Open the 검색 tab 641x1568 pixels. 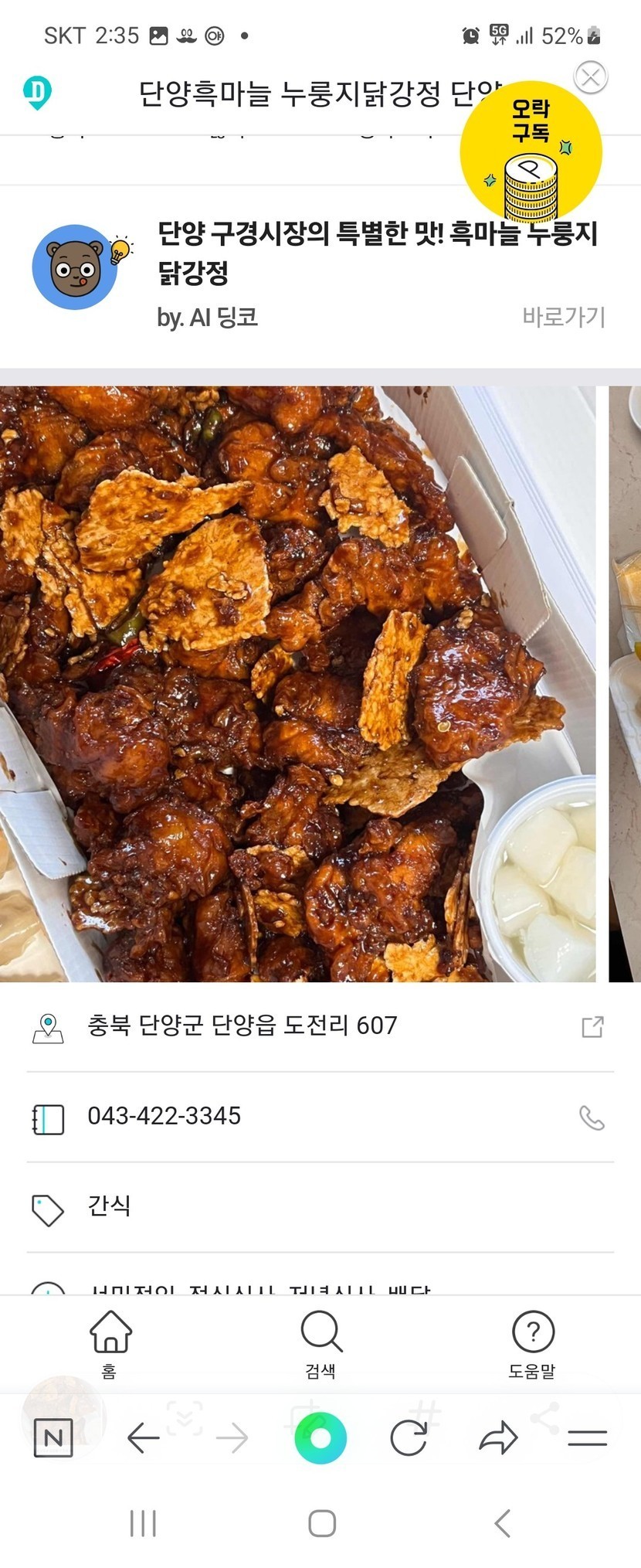click(x=320, y=1345)
